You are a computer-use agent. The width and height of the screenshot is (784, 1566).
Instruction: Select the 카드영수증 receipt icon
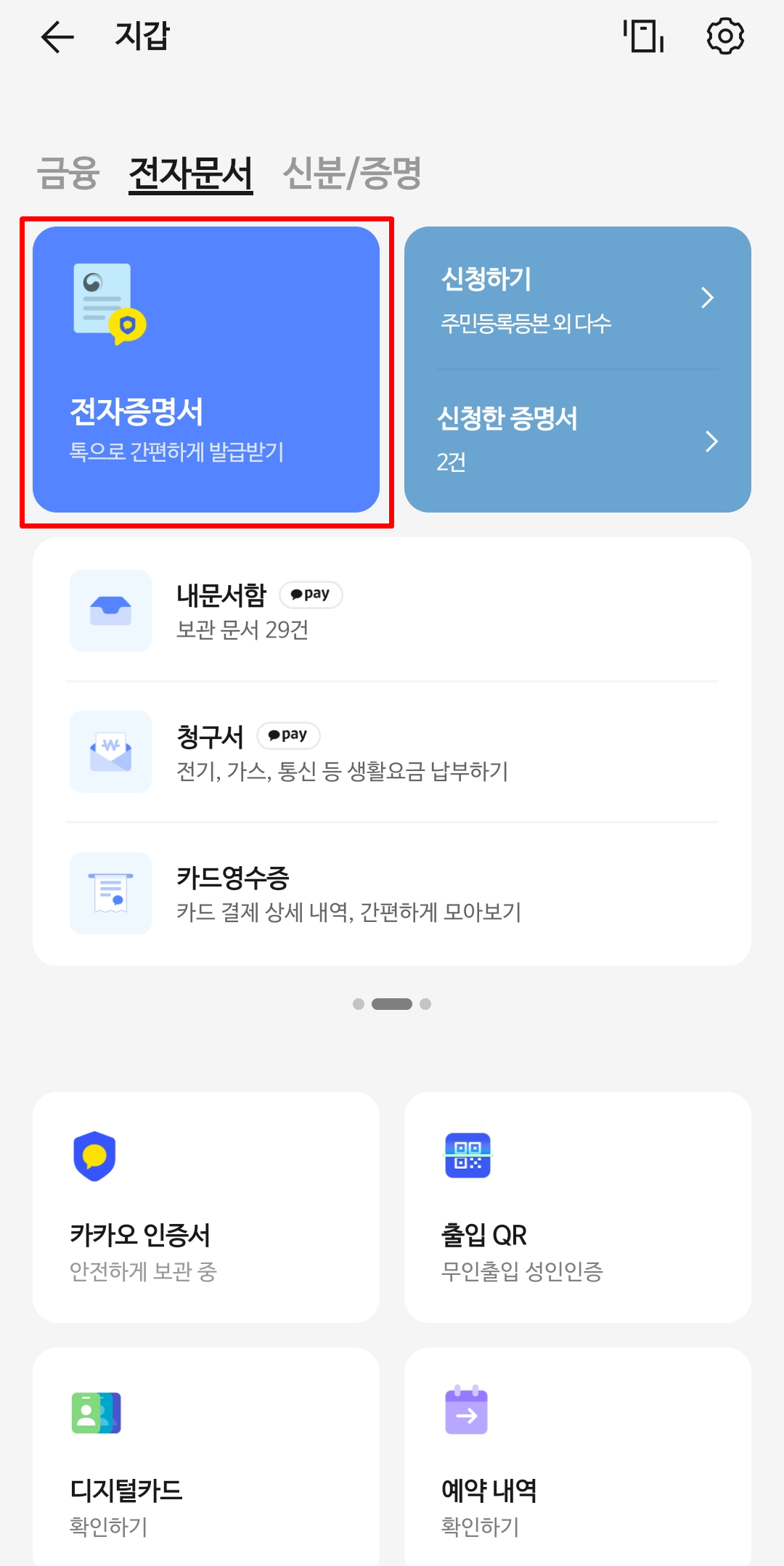click(110, 893)
